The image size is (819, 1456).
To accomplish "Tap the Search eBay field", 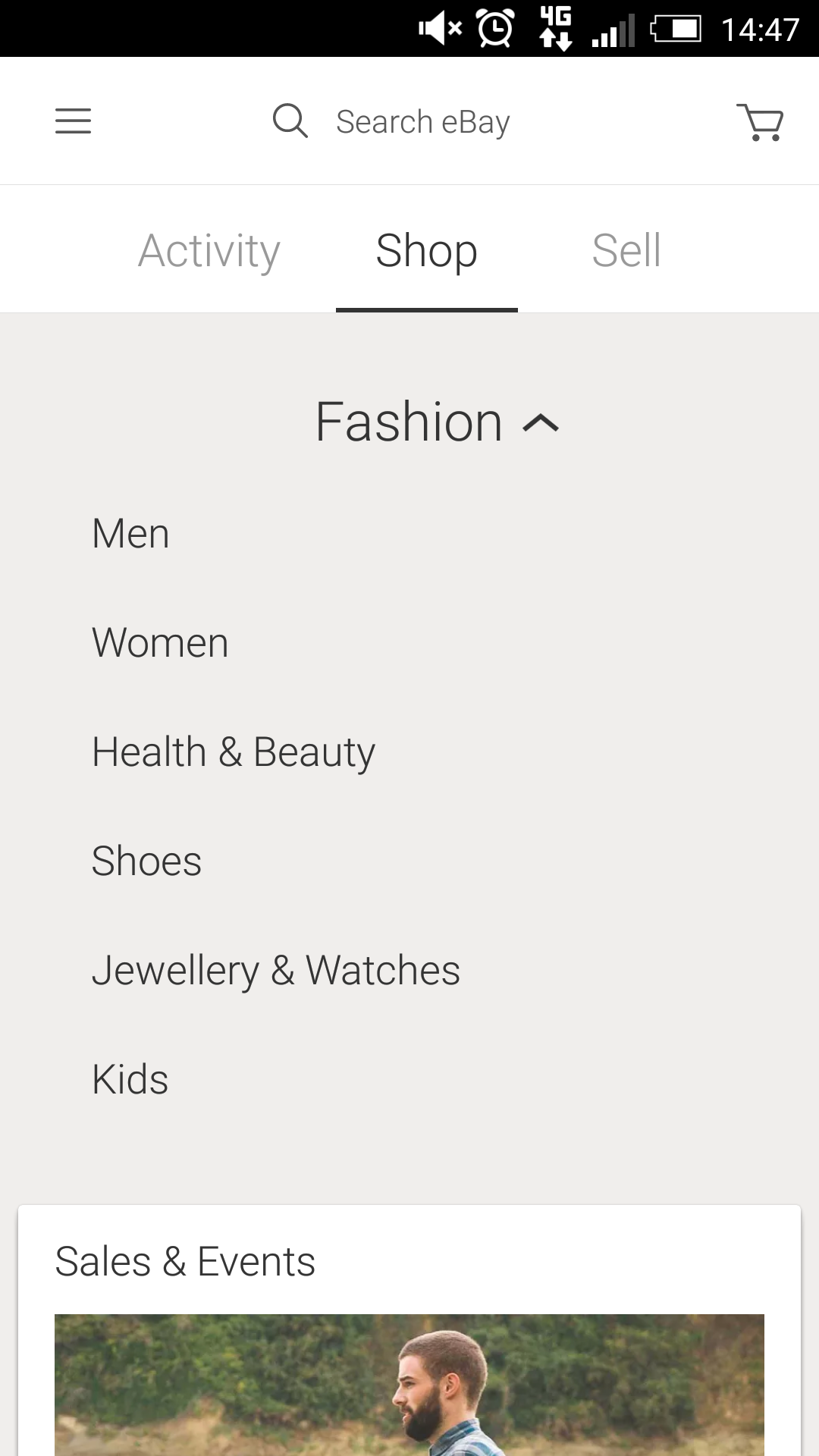I will (409, 121).
